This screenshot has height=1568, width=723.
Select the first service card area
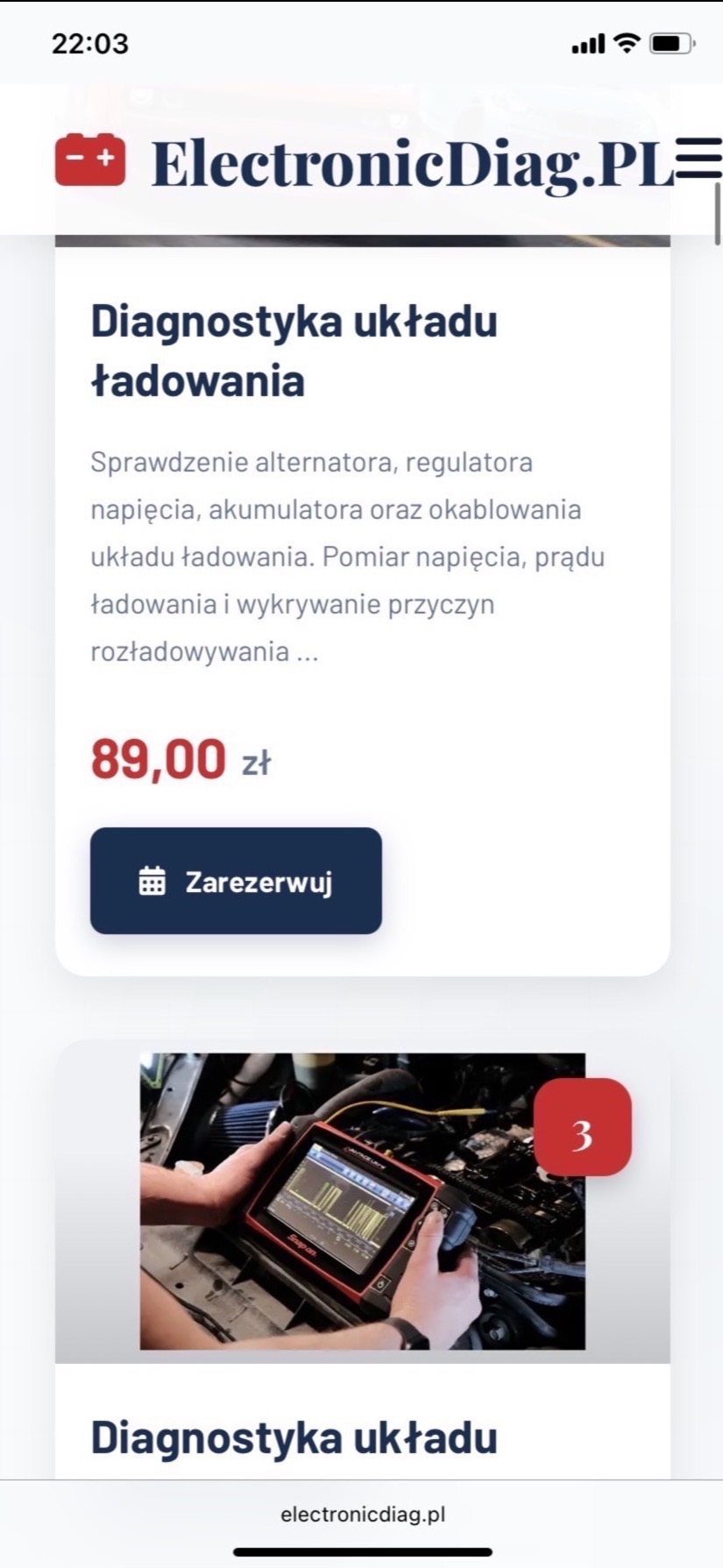pos(361,605)
